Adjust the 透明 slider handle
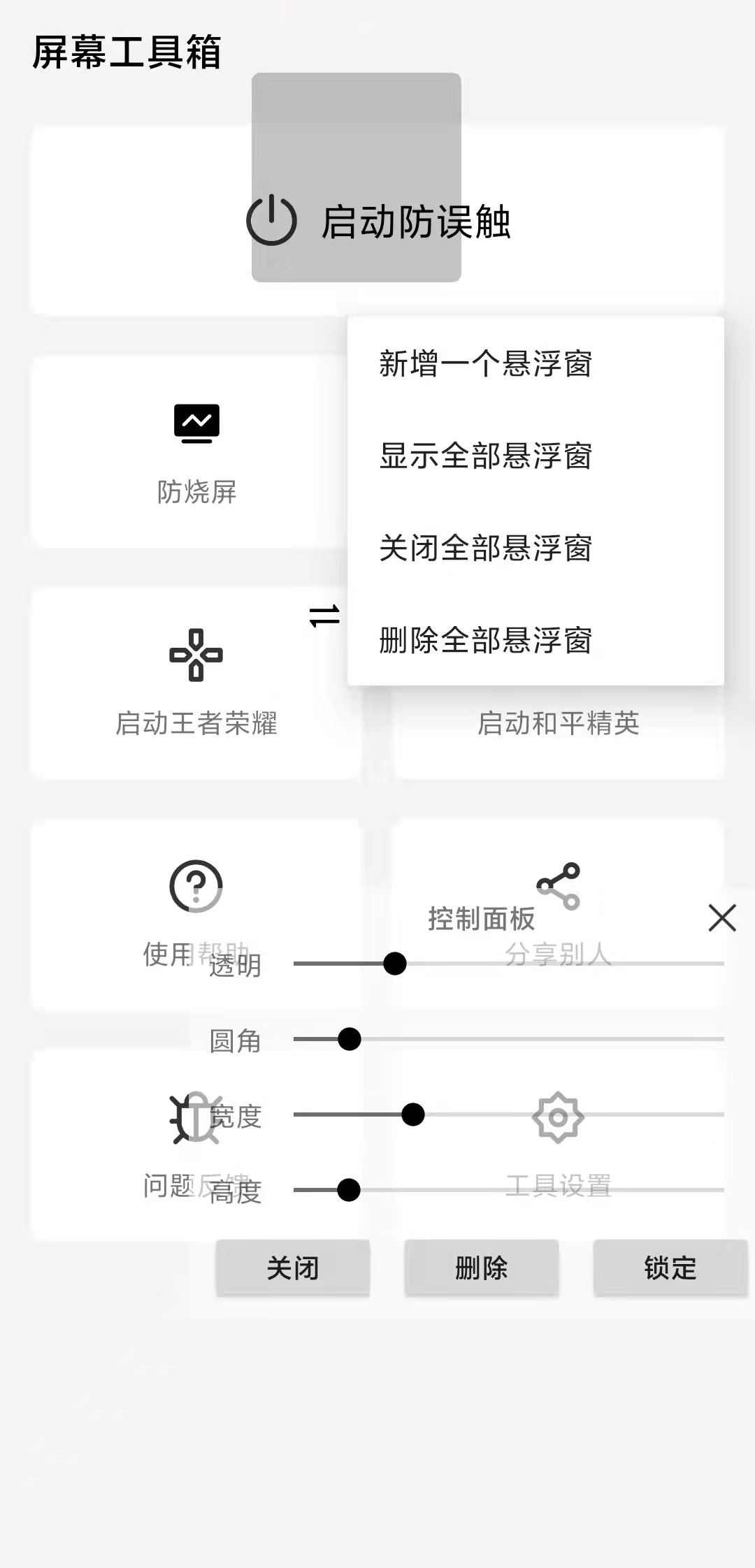Viewport: 755px width, 1568px height. [394, 964]
